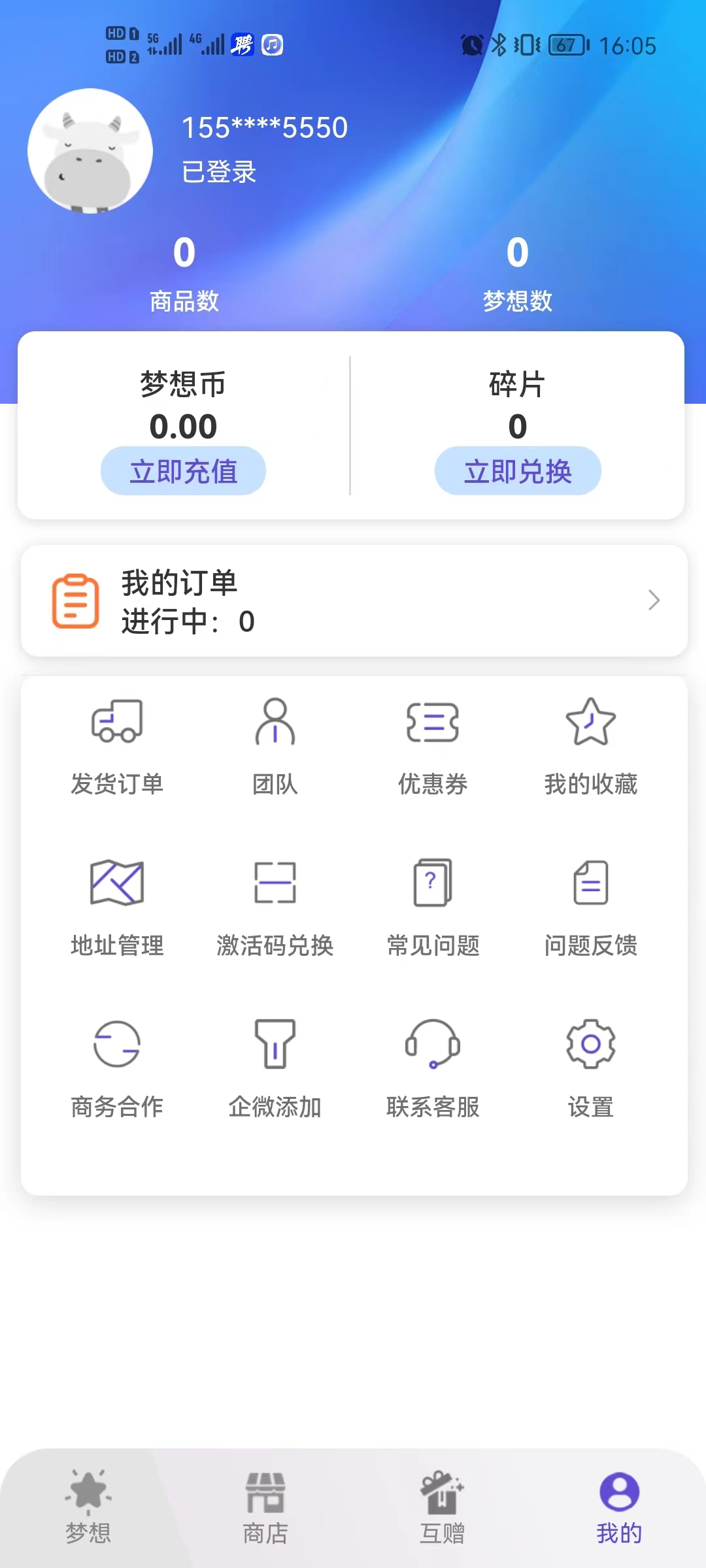This screenshot has width=706, height=1568.
Task: Open 发货订单 shipping orders
Action: [117, 746]
